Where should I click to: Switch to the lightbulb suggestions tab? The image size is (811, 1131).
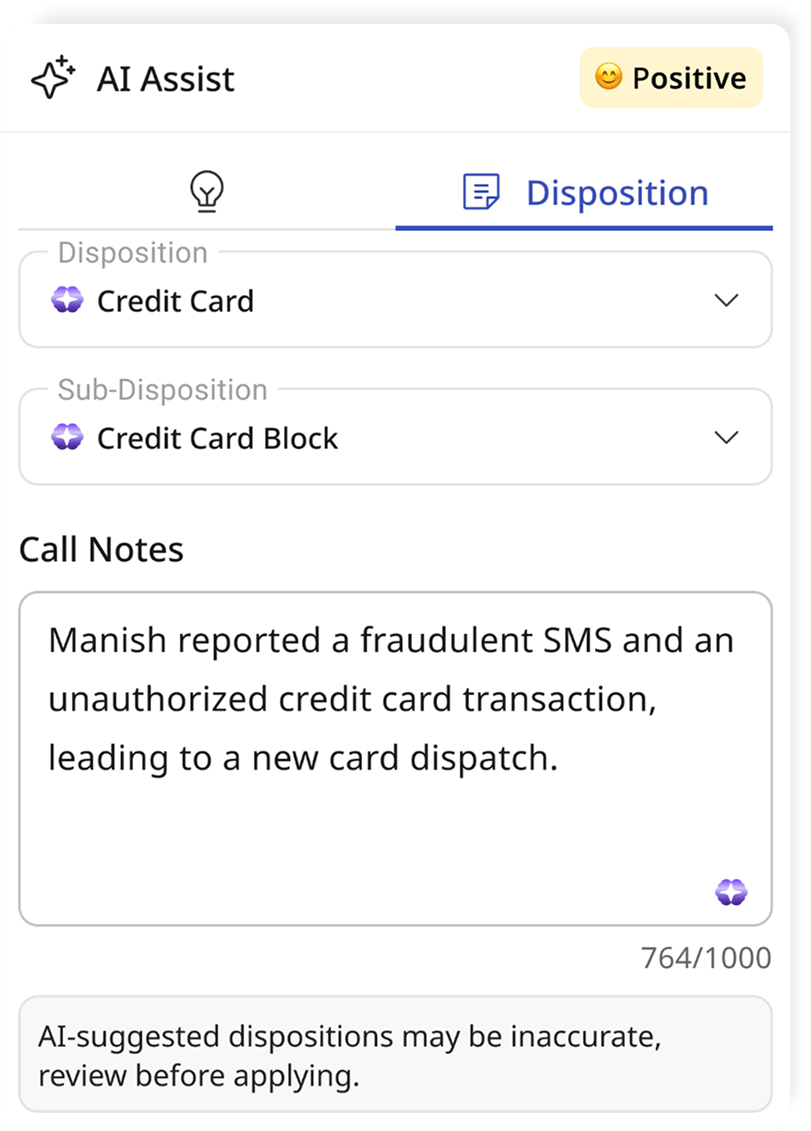pos(206,192)
